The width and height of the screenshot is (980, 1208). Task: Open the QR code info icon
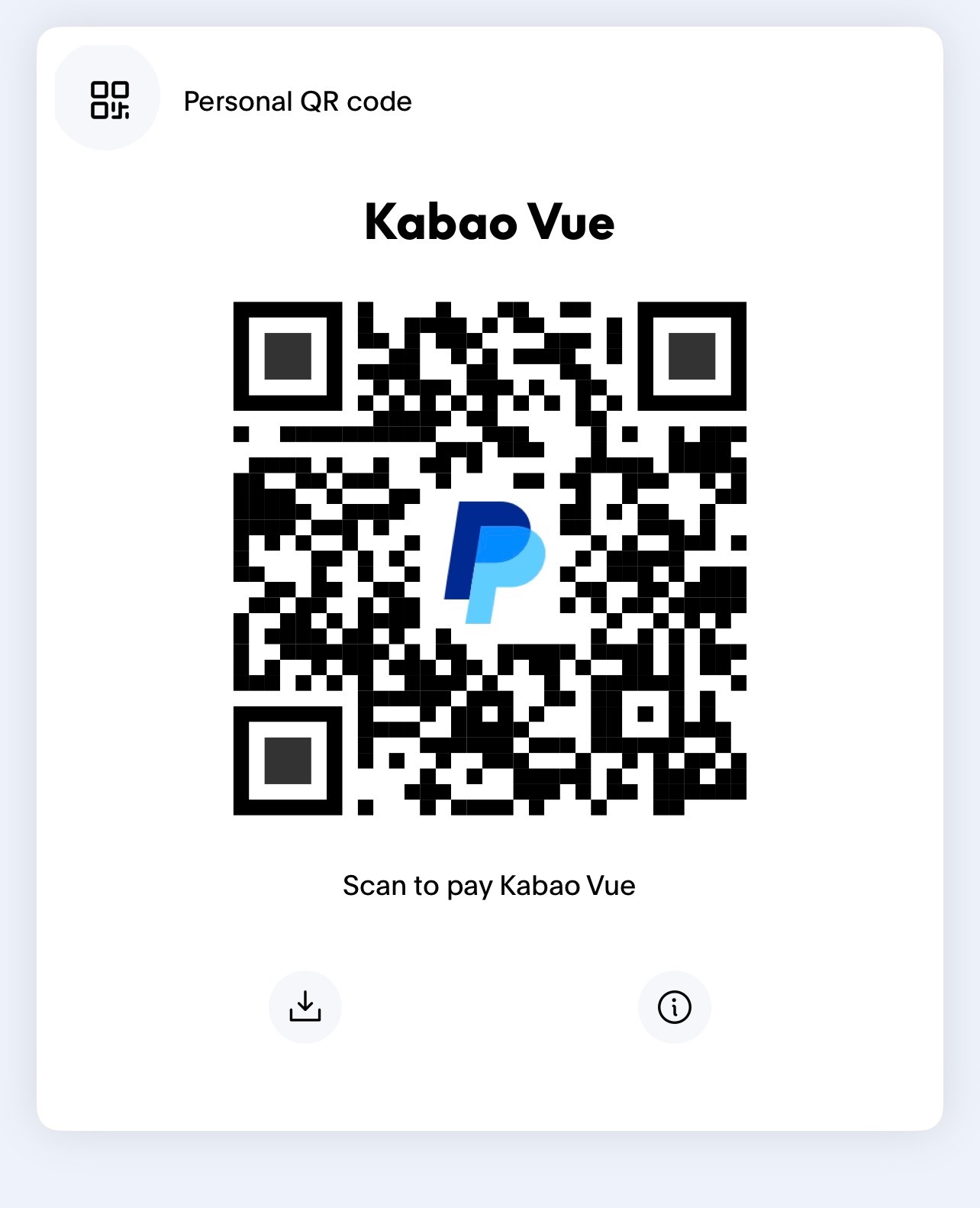click(674, 1006)
